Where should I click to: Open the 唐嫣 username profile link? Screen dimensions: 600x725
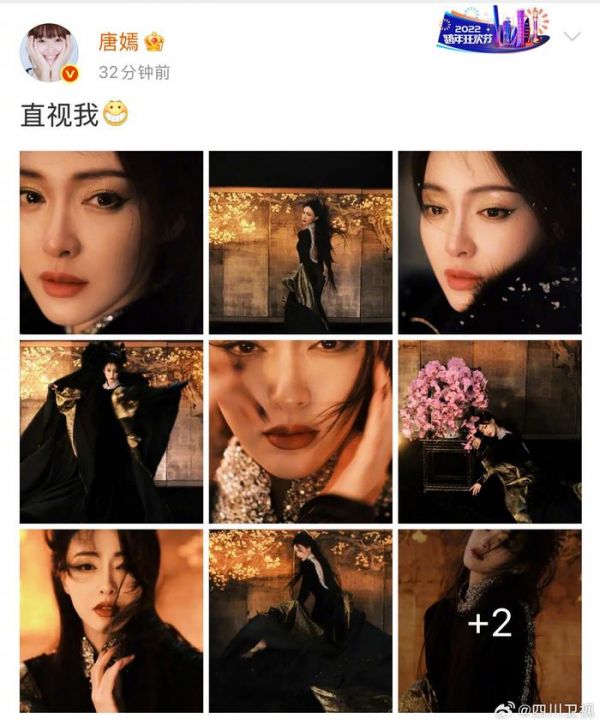[x=116, y=42]
